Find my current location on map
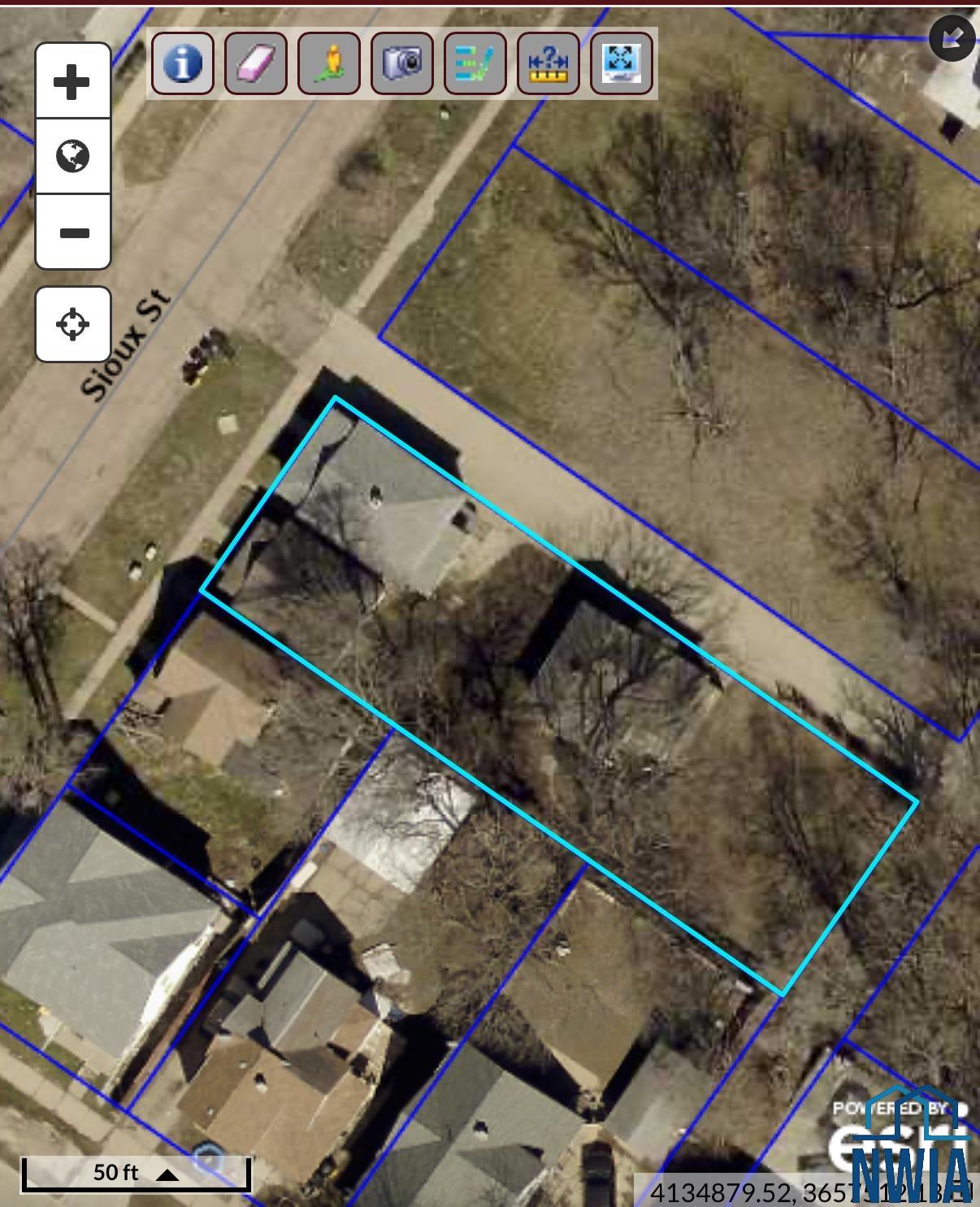Image resolution: width=980 pixels, height=1207 pixels. point(72,323)
